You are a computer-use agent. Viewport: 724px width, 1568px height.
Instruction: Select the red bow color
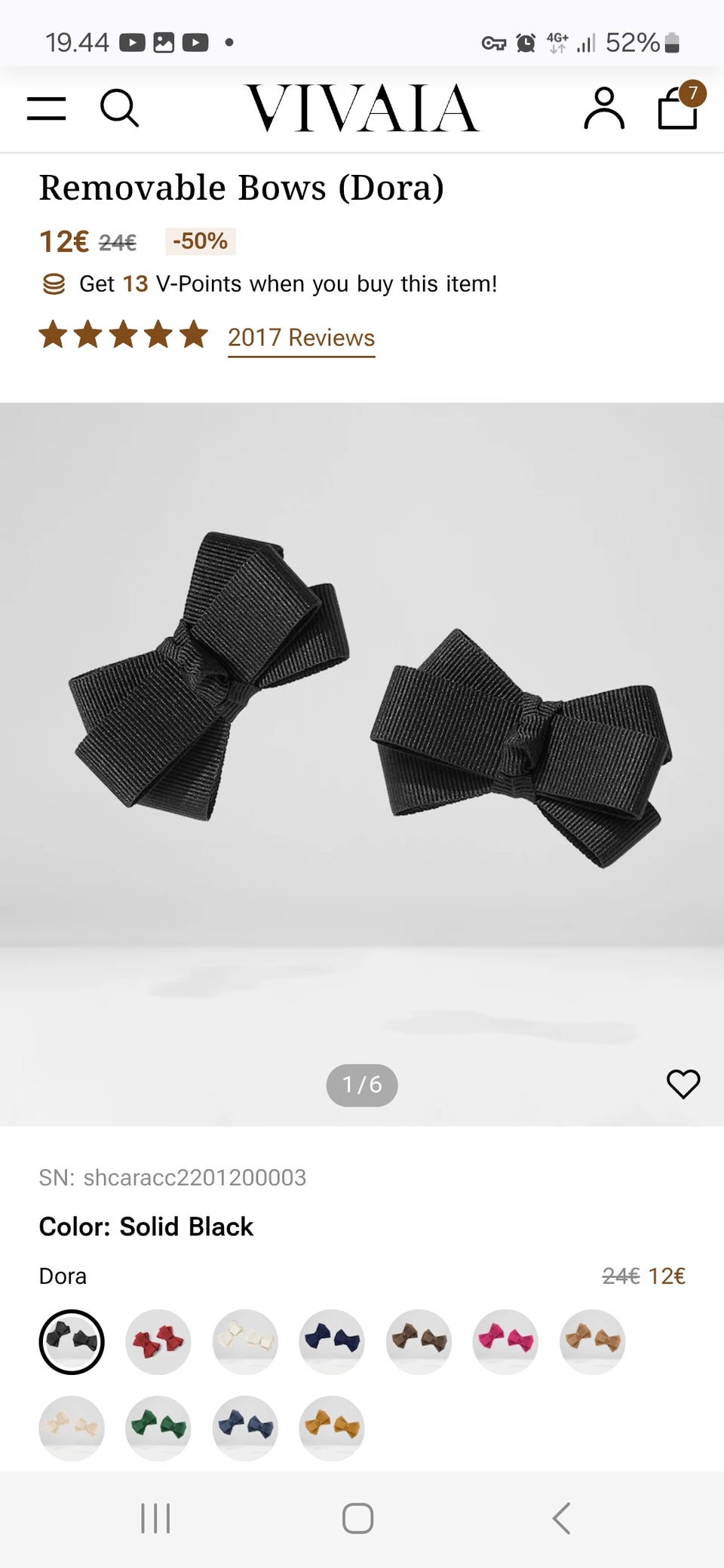coord(158,1342)
